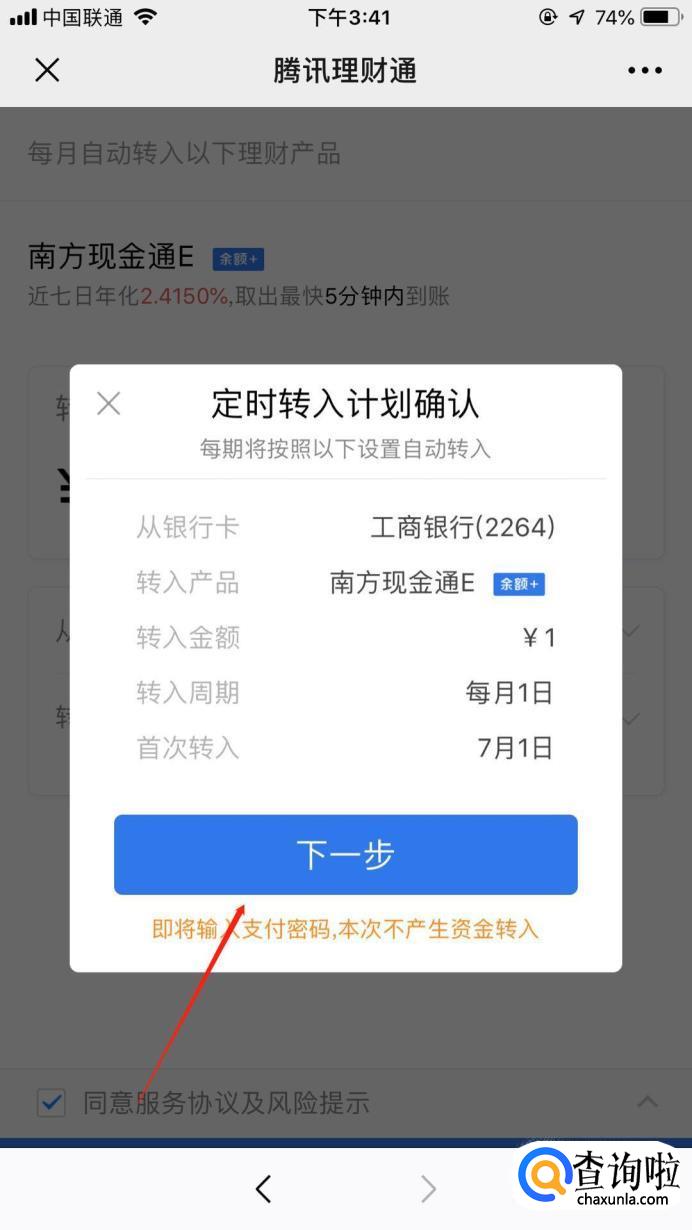Close the 腾讯理财通 page

tap(47, 70)
